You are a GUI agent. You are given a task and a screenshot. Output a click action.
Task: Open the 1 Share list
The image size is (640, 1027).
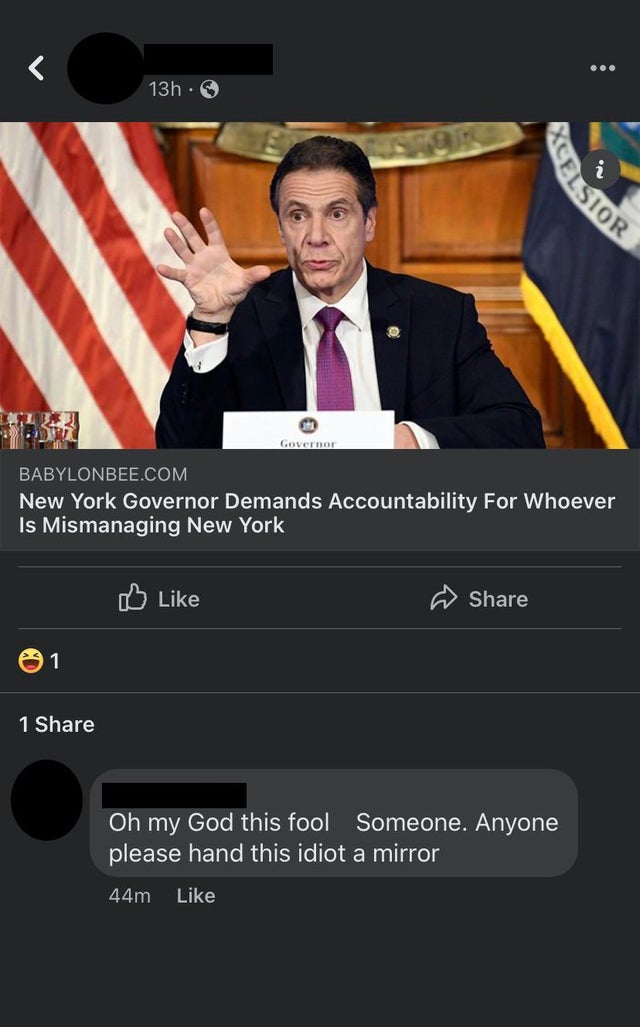tap(56, 724)
